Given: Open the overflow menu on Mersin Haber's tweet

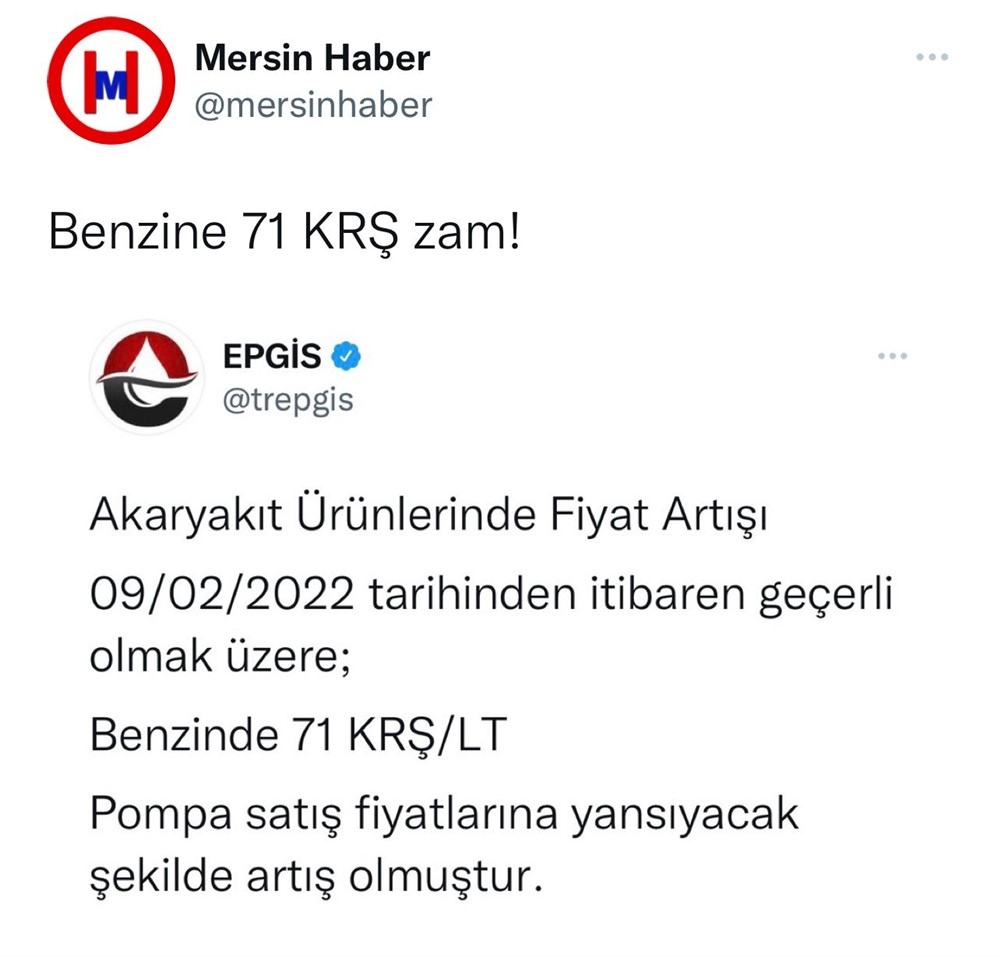Looking at the screenshot, I should coord(931,57).
